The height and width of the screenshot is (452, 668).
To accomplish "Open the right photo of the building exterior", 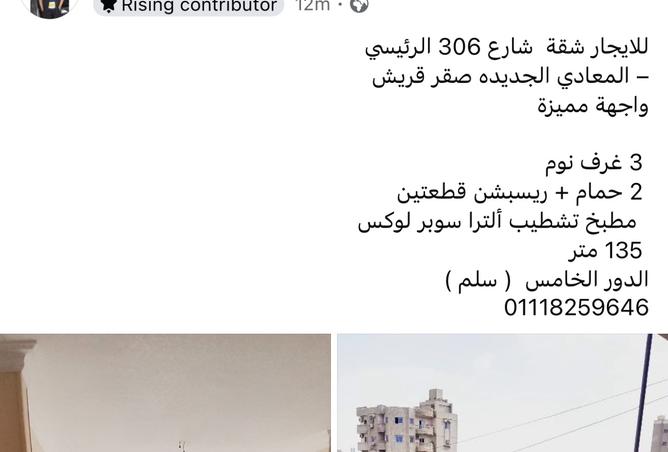I will (x=502, y=393).
